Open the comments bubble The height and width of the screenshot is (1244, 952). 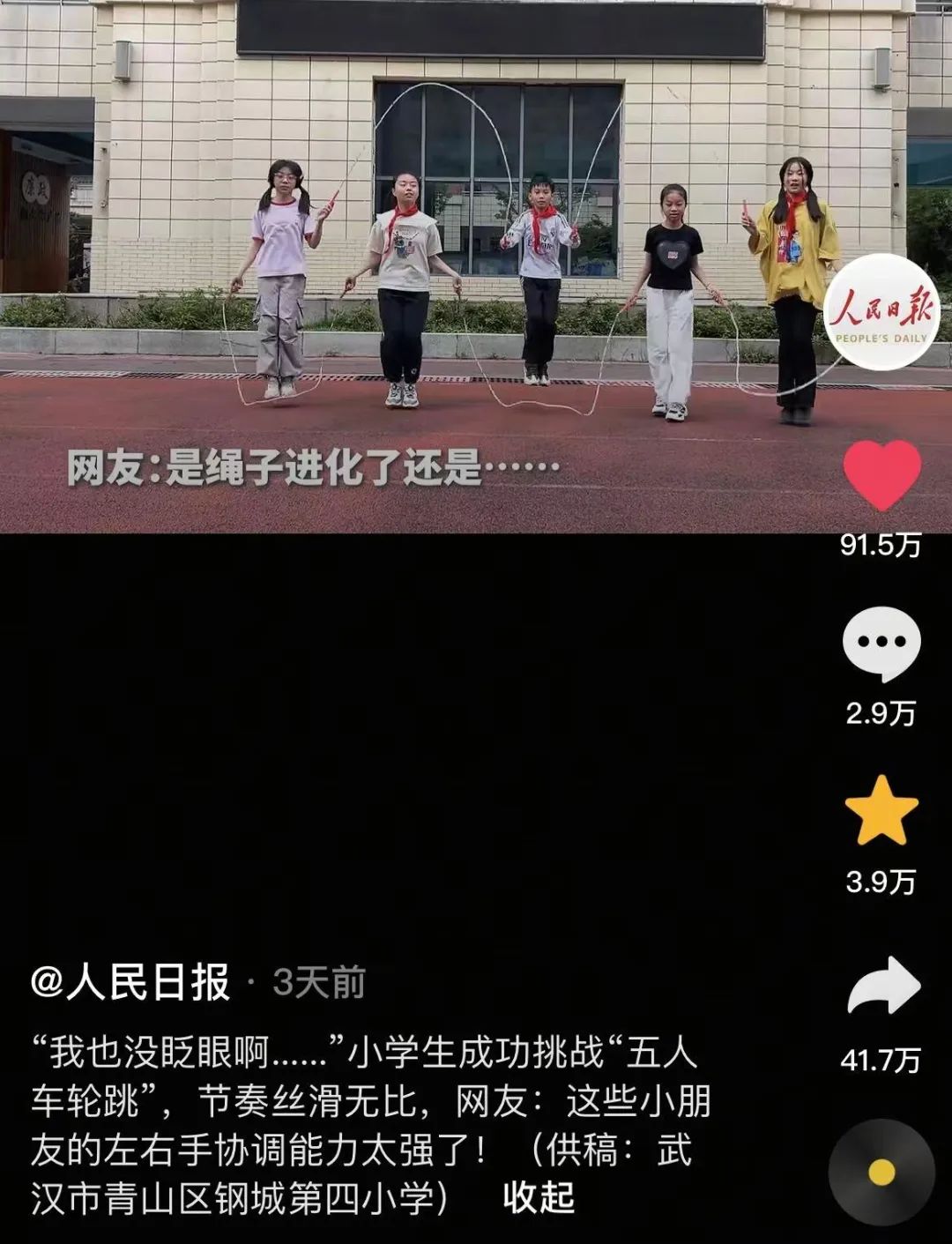point(881,644)
